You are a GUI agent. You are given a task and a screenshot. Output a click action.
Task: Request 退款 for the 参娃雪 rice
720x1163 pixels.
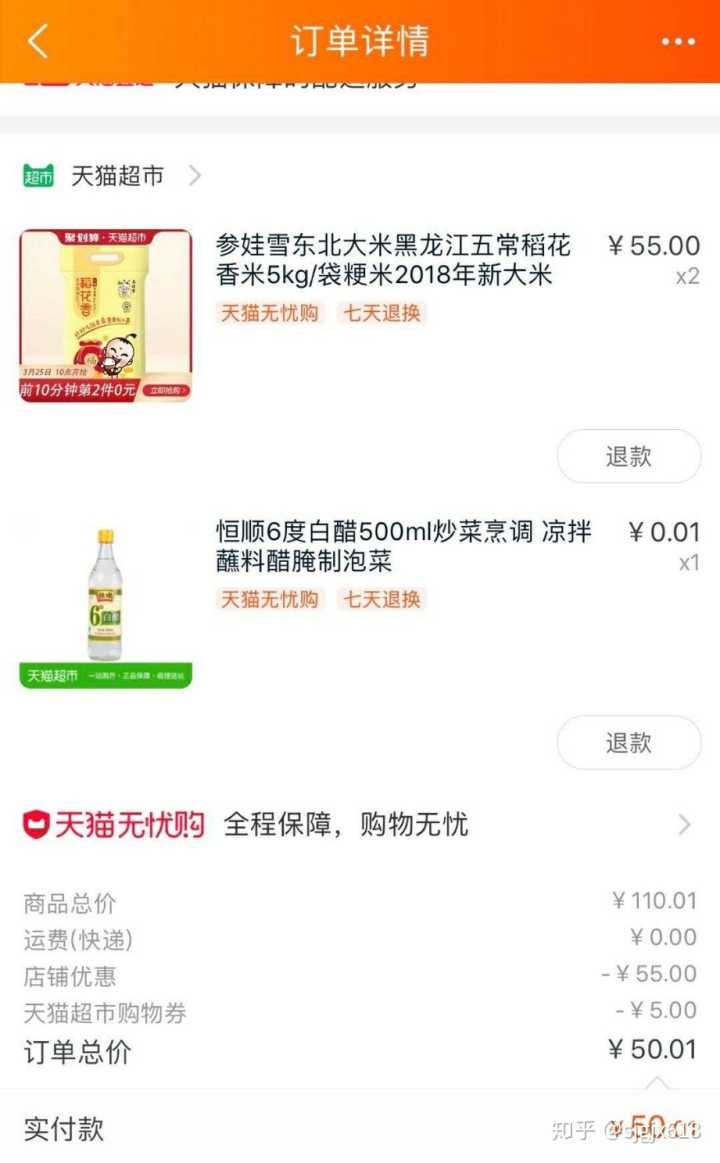coord(628,457)
